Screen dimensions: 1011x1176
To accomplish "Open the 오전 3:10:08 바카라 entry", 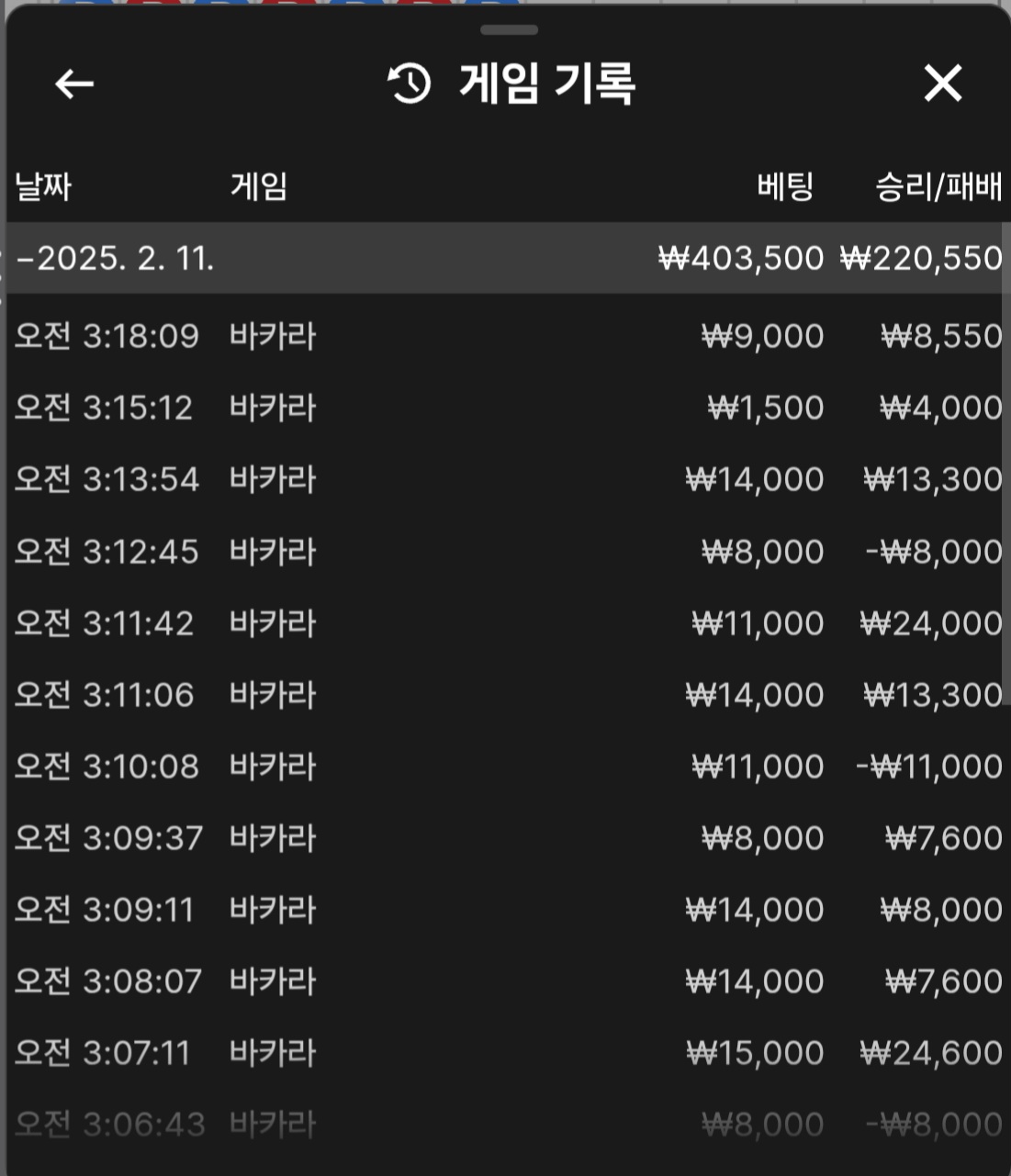I will (x=505, y=767).
